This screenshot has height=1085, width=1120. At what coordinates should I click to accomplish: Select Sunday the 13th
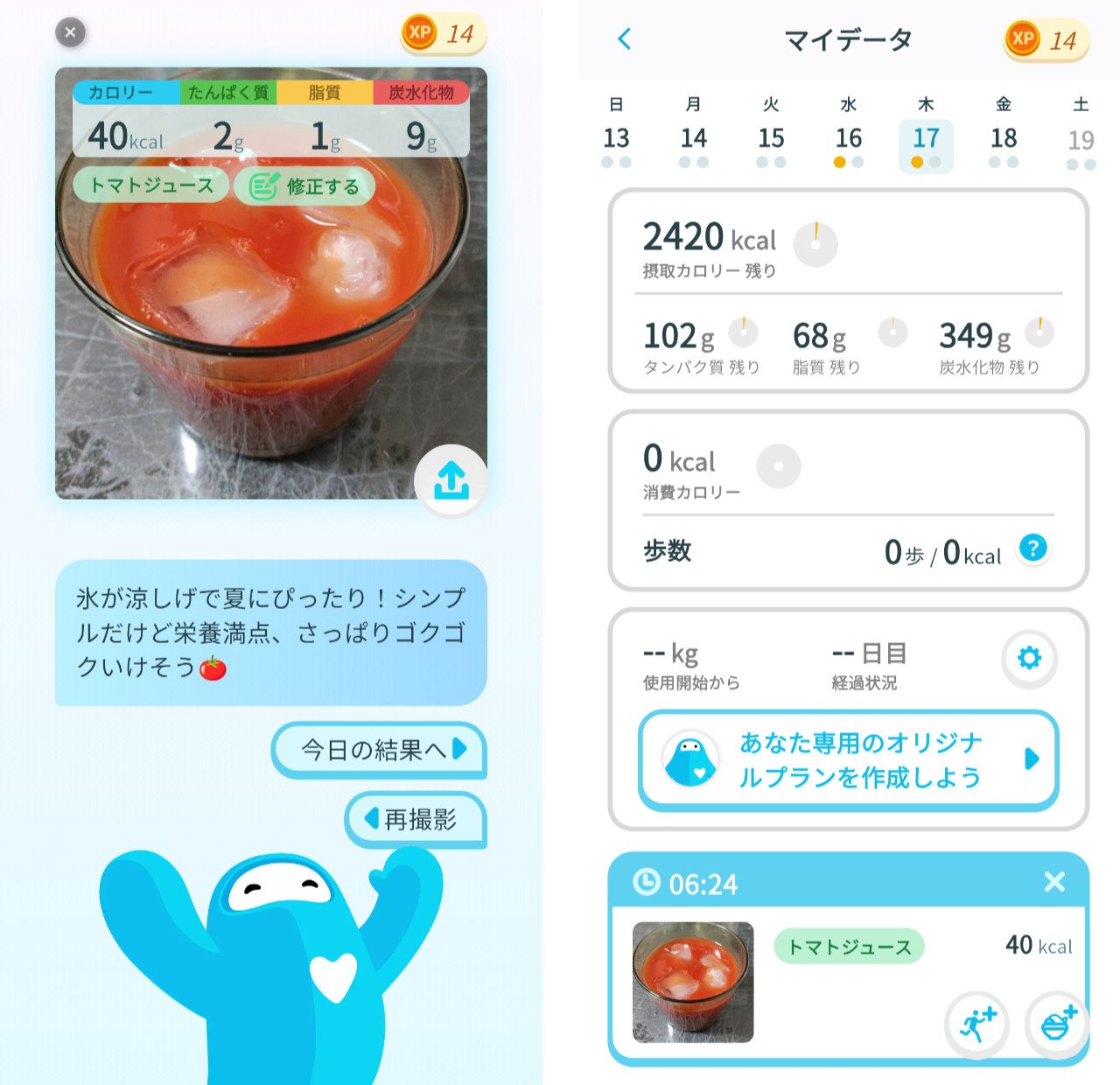click(616, 137)
